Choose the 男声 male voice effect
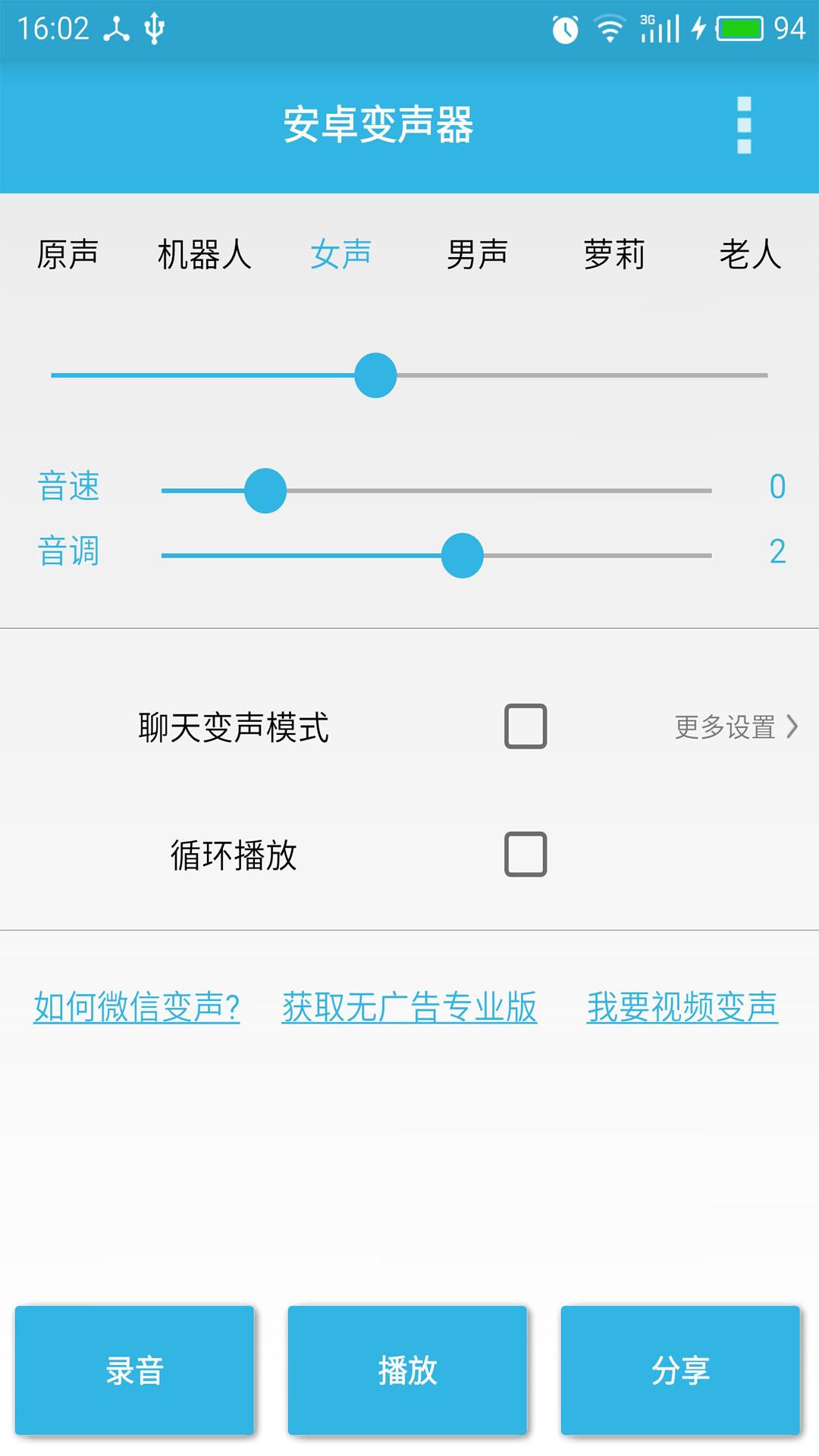Image resolution: width=819 pixels, height=1456 pixels. click(x=478, y=256)
